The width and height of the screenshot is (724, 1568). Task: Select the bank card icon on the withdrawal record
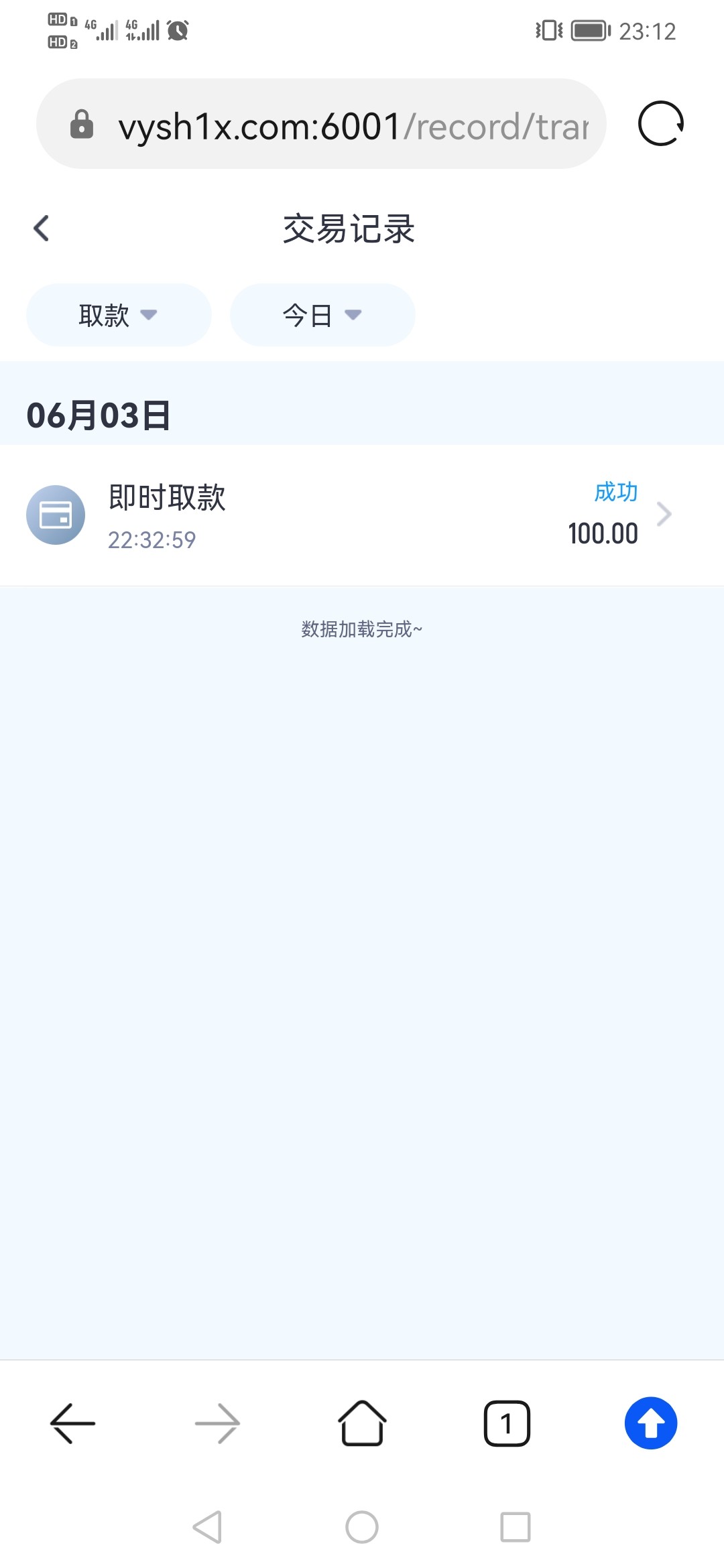click(56, 515)
